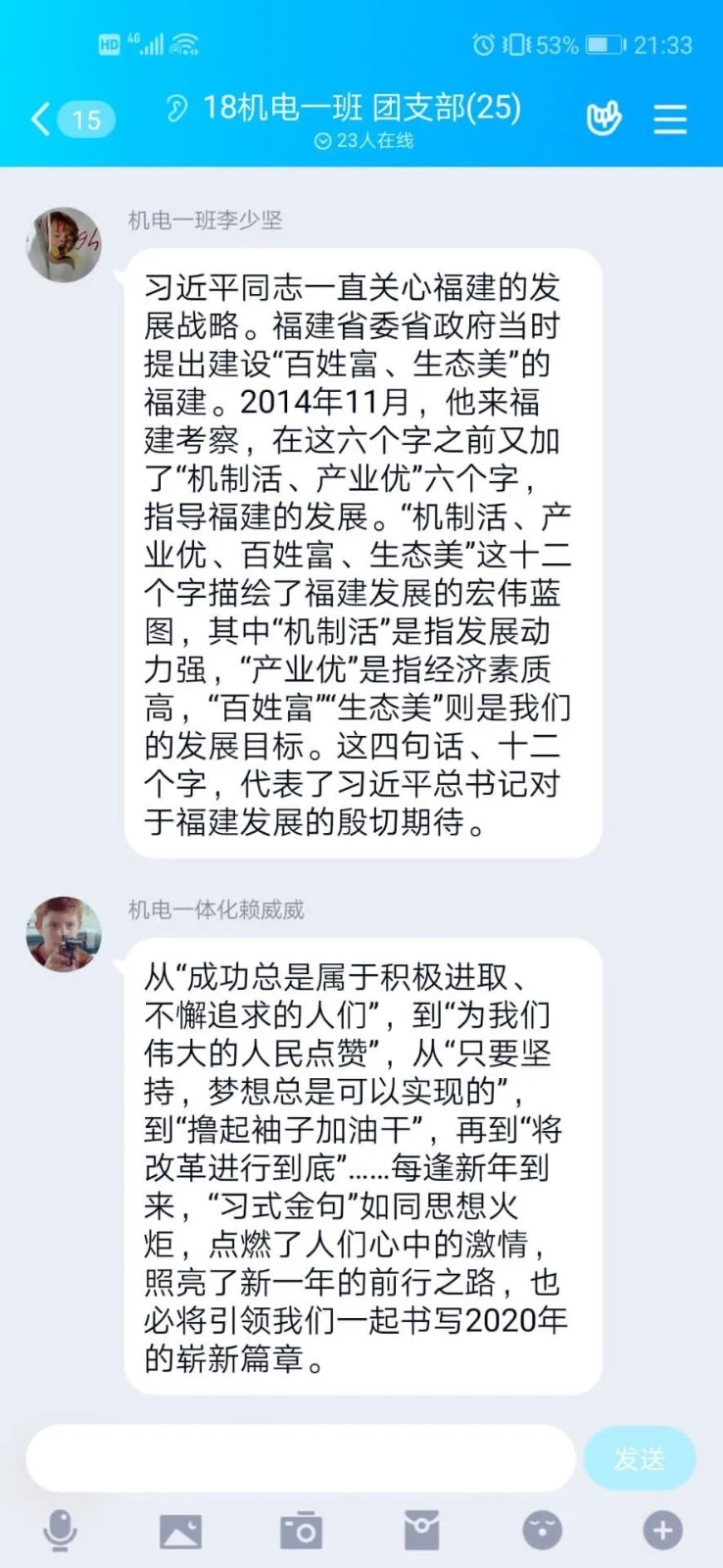Focus the message input field
Screen dimensions: 723x1568
point(300,1458)
